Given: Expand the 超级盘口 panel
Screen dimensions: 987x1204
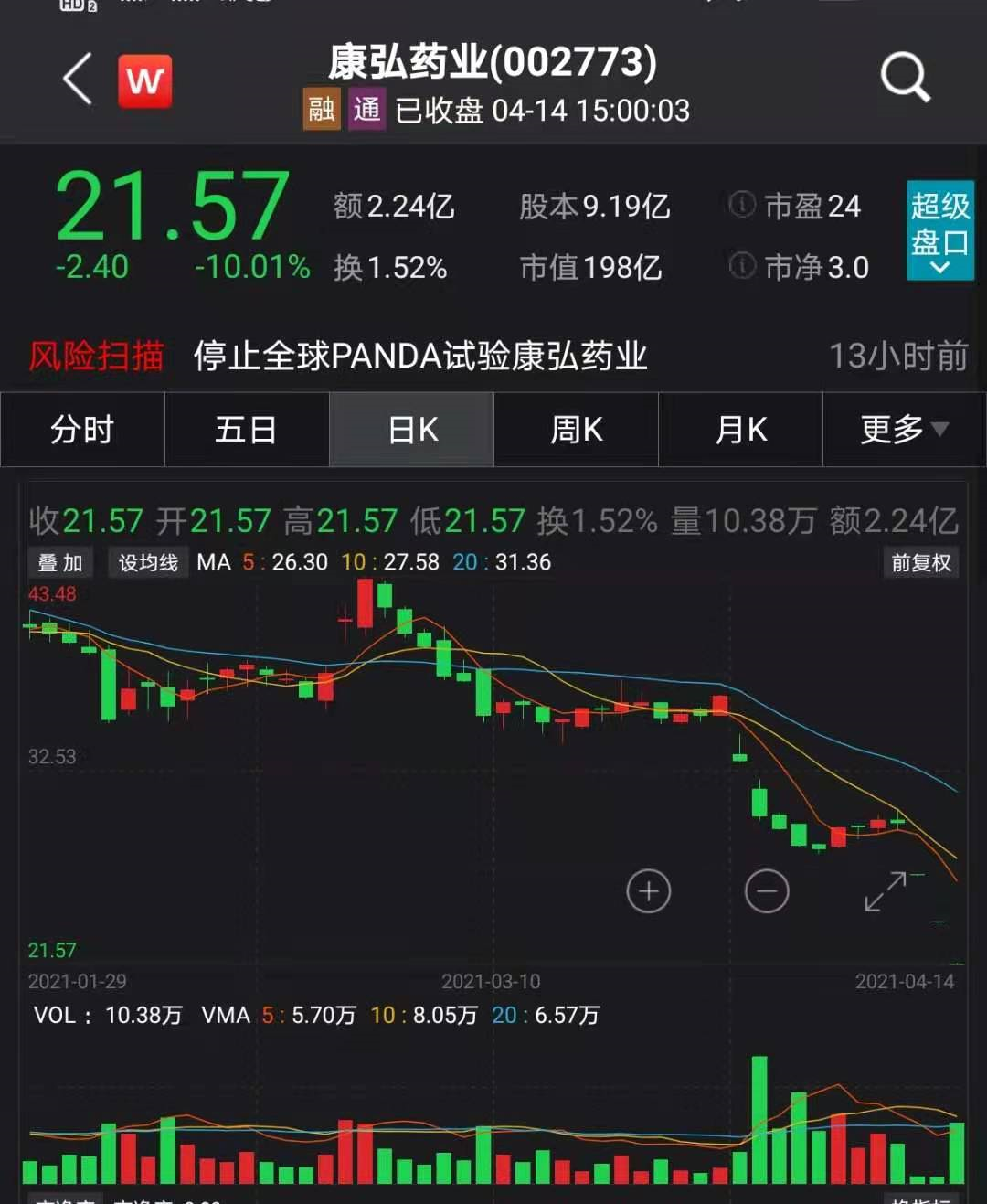Looking at the screenshot, I should pos(939,229).
